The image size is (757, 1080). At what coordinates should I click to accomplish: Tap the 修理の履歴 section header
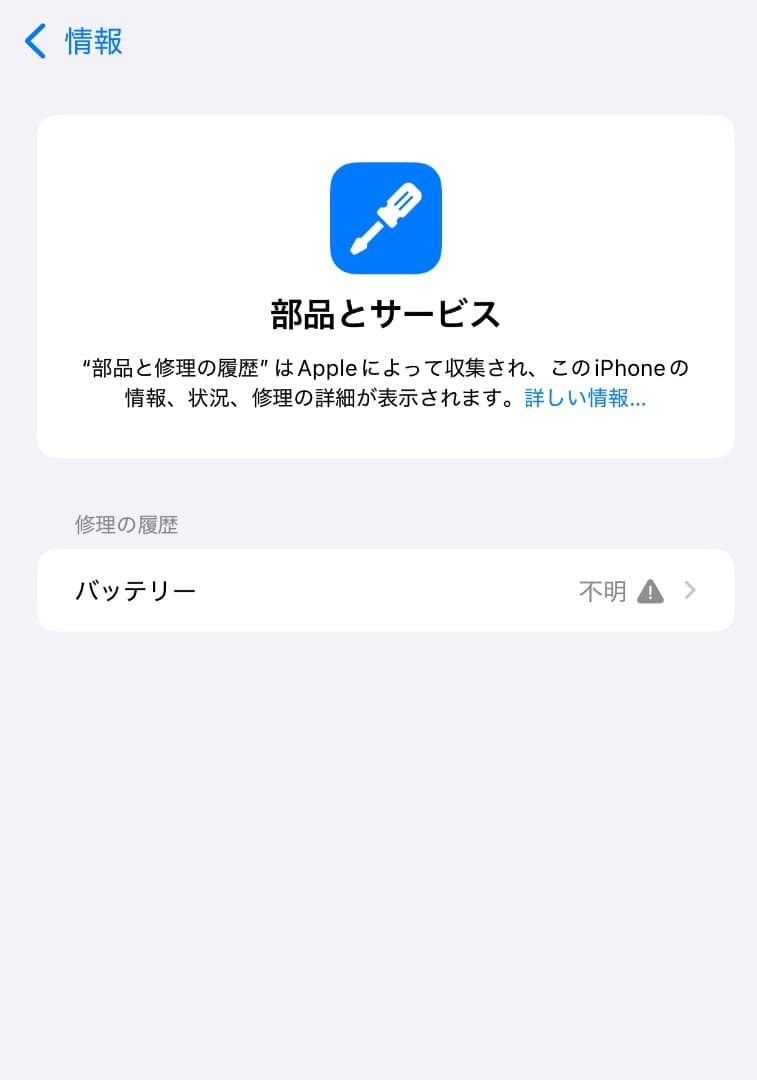(x=125, y=524)
